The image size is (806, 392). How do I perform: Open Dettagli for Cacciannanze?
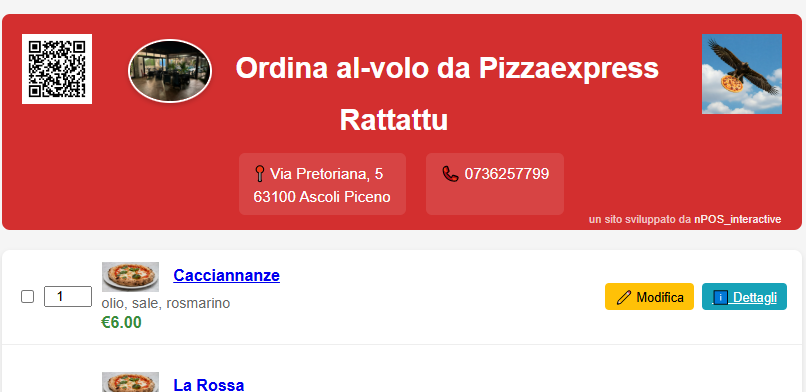(x=744, y=296)
